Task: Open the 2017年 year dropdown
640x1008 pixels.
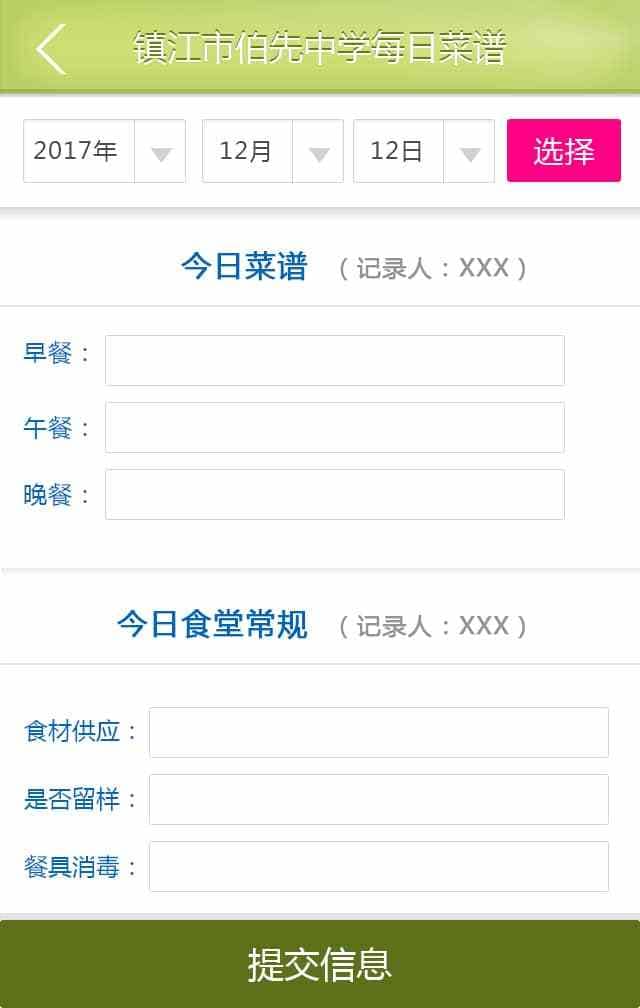Action: [105, 151]
